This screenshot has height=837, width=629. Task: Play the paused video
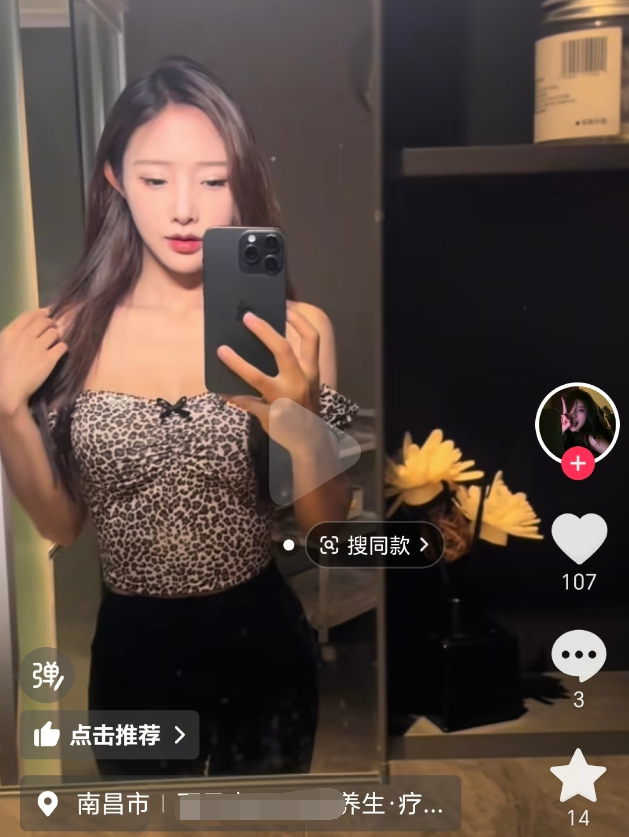[314, 452]
